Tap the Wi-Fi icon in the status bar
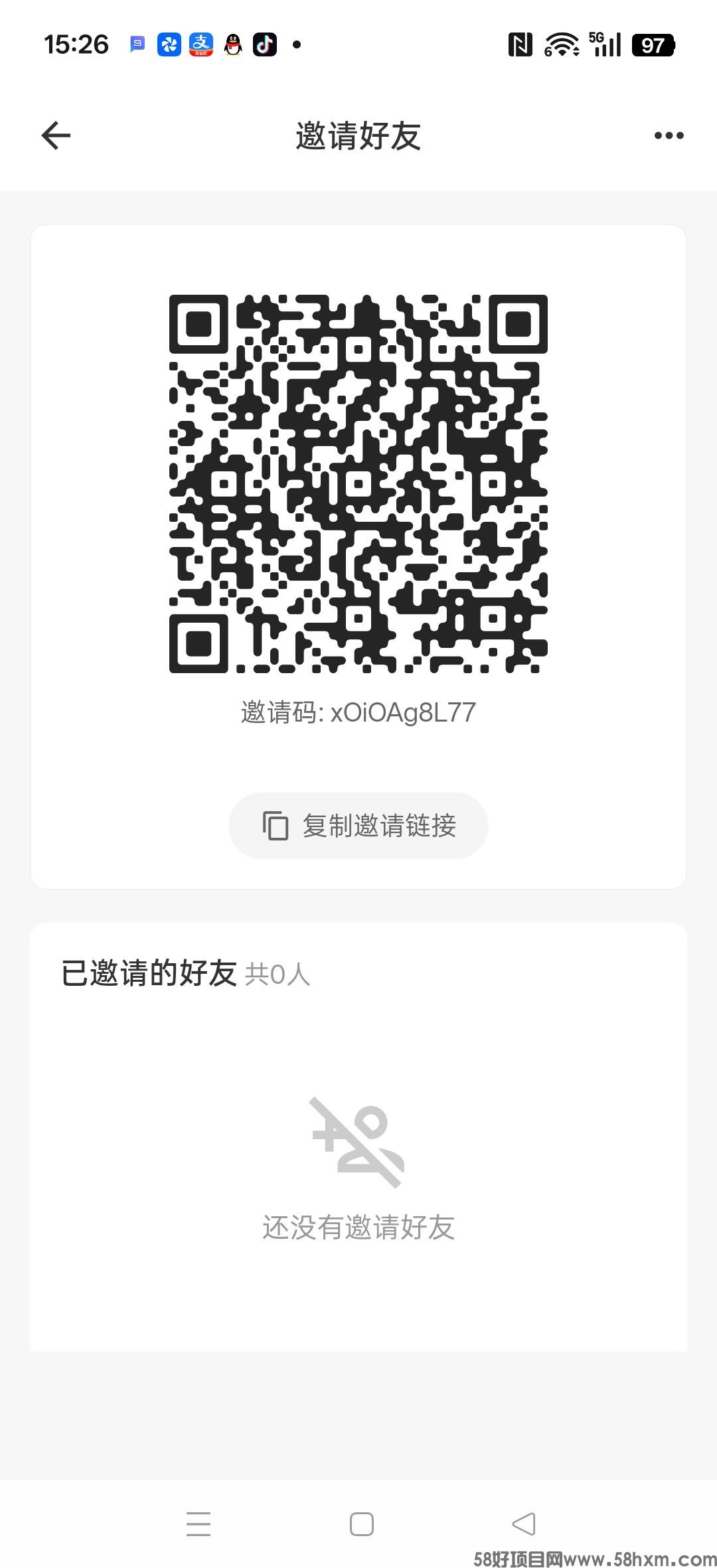This screenshot has height=1568, width=717. 561,44
